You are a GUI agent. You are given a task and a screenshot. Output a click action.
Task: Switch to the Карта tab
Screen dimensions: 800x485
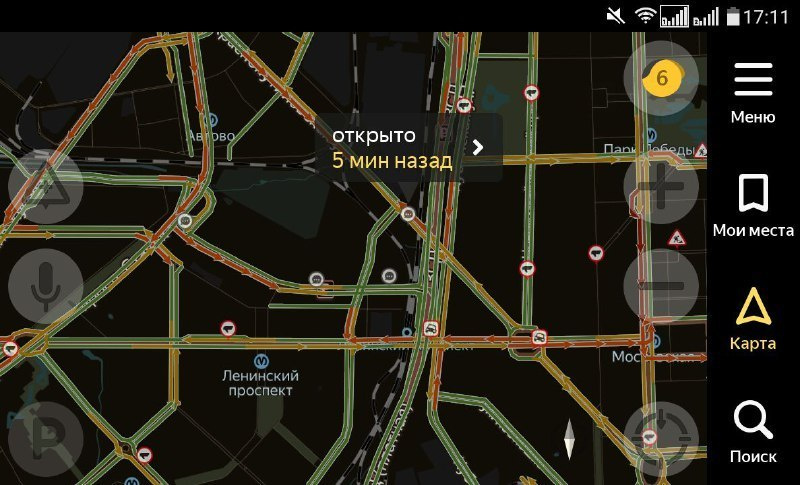point(753,320)
